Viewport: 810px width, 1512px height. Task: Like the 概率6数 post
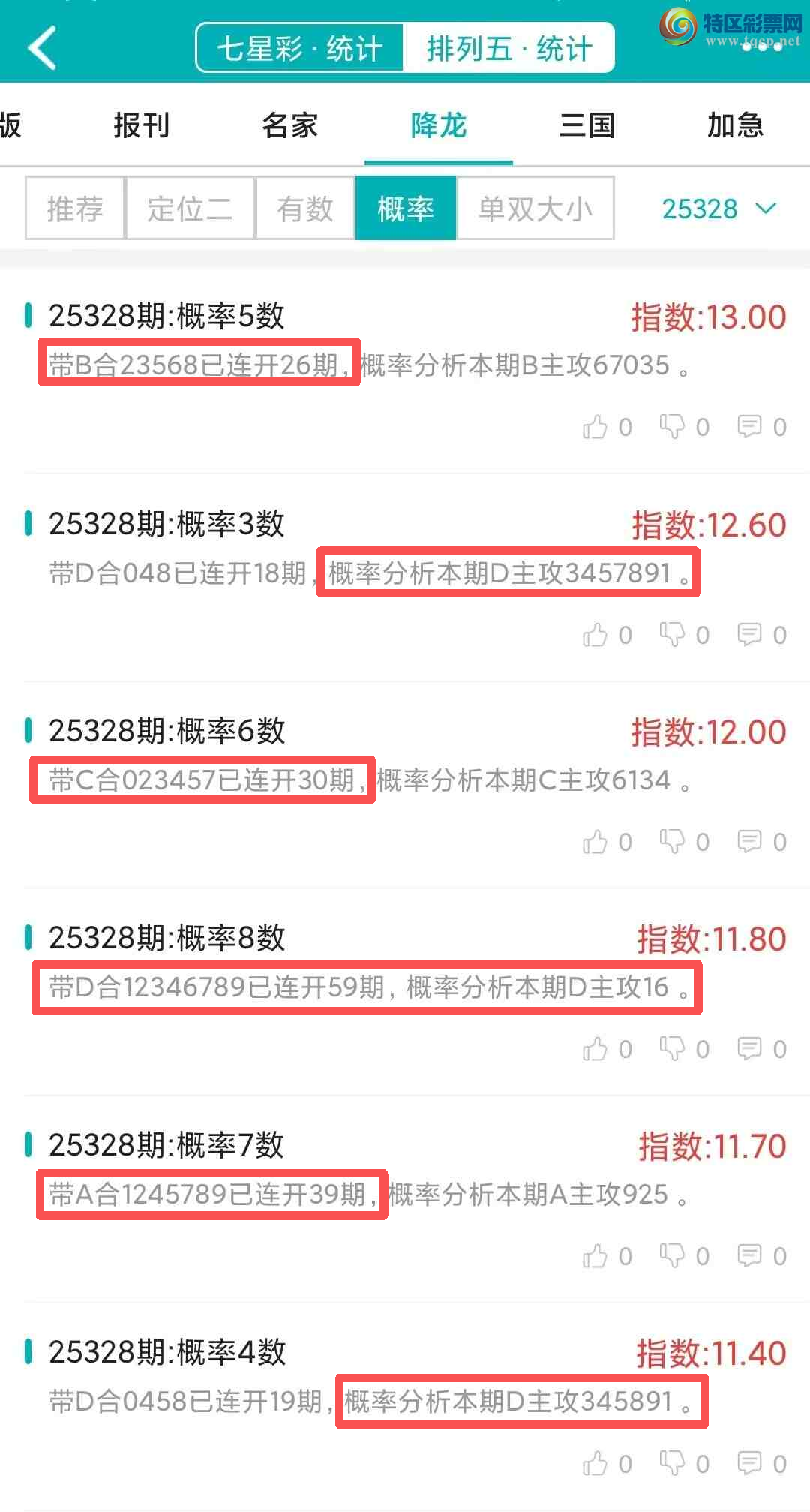(596, 841)
